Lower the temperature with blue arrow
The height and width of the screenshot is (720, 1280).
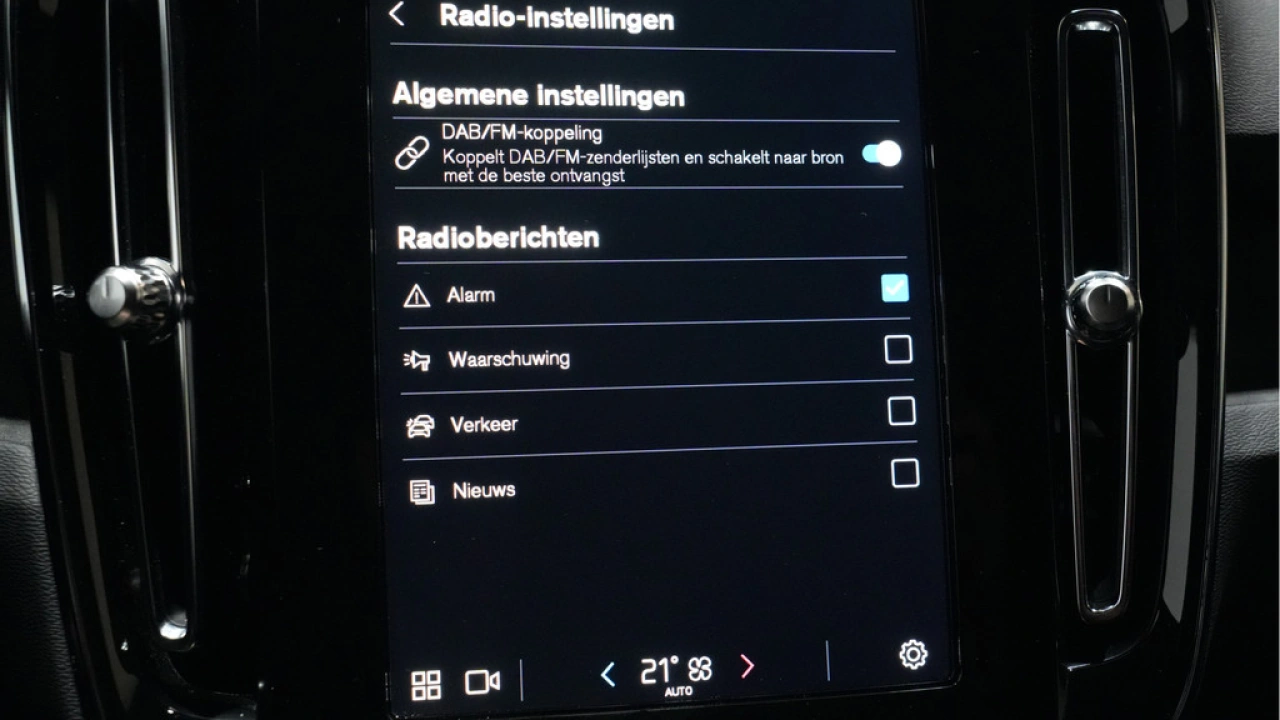point(608,674)
